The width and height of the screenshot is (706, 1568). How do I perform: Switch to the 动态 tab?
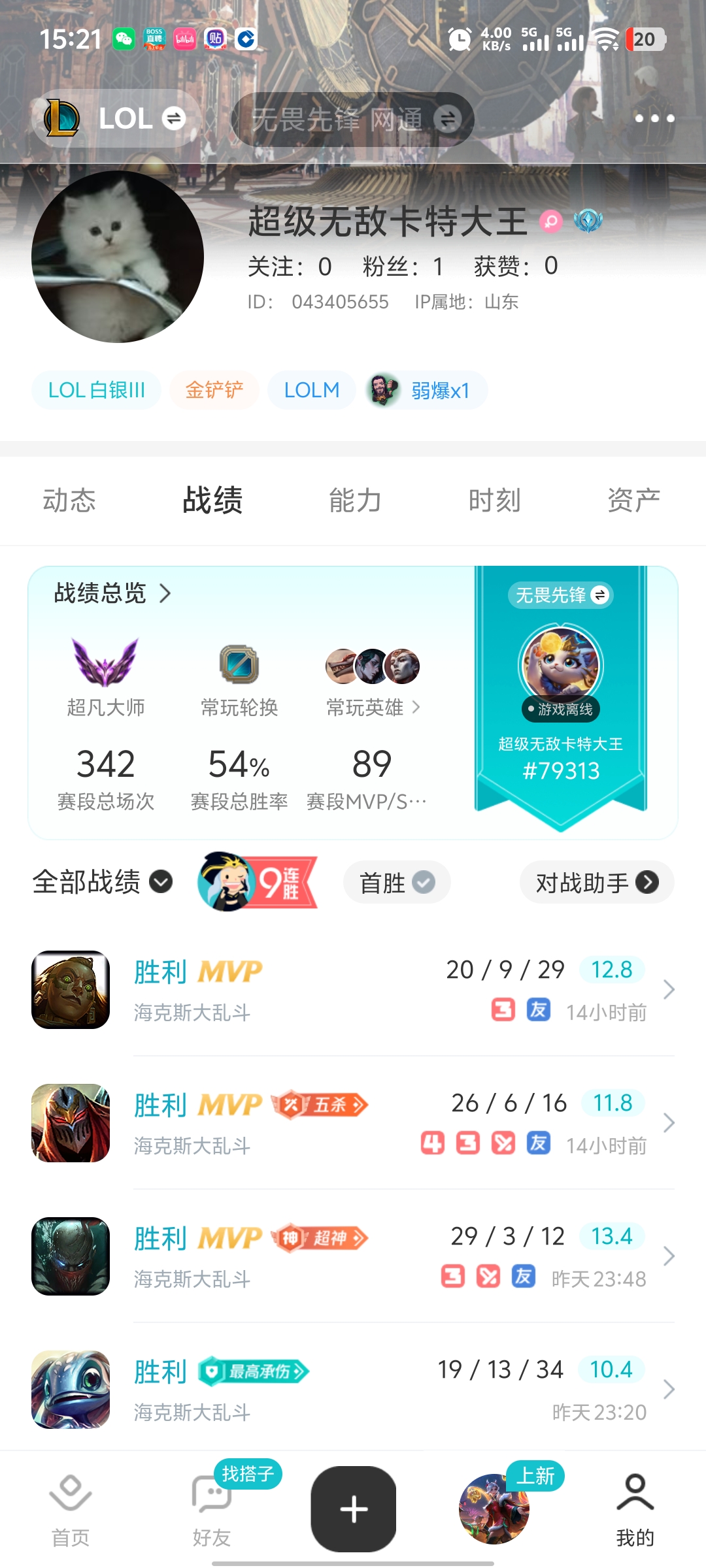point(69,500)
